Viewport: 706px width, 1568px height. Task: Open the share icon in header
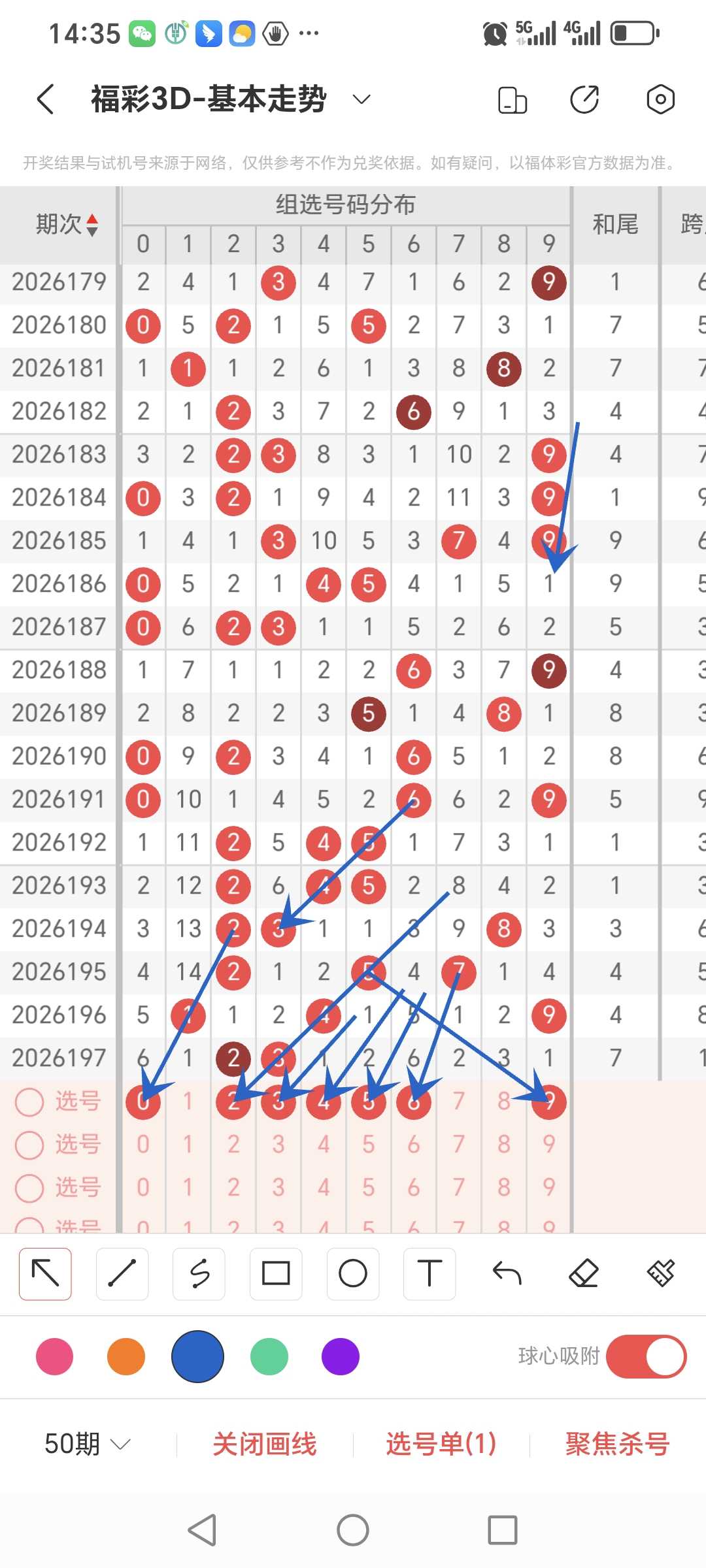click(x=584, y=99)
